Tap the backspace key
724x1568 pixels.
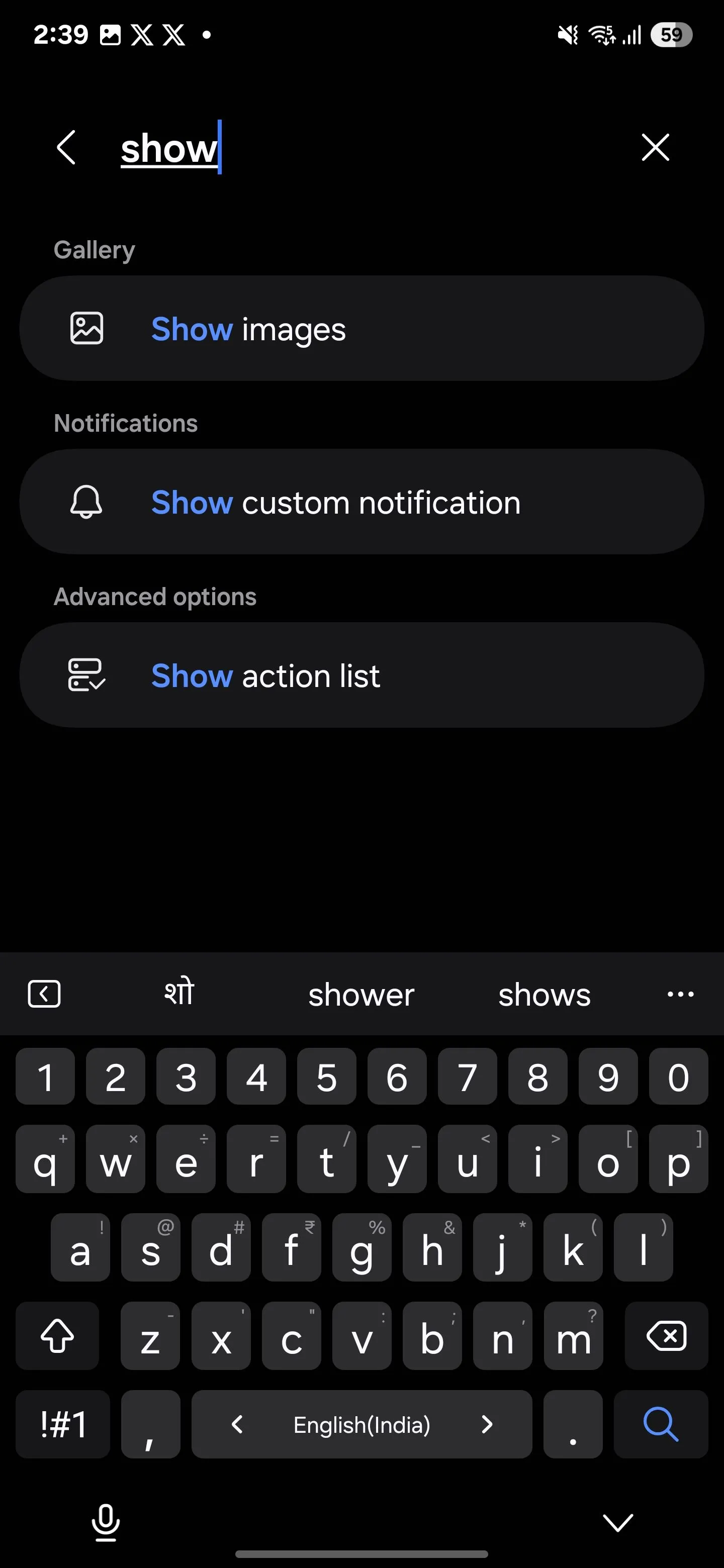point(666,1336)
